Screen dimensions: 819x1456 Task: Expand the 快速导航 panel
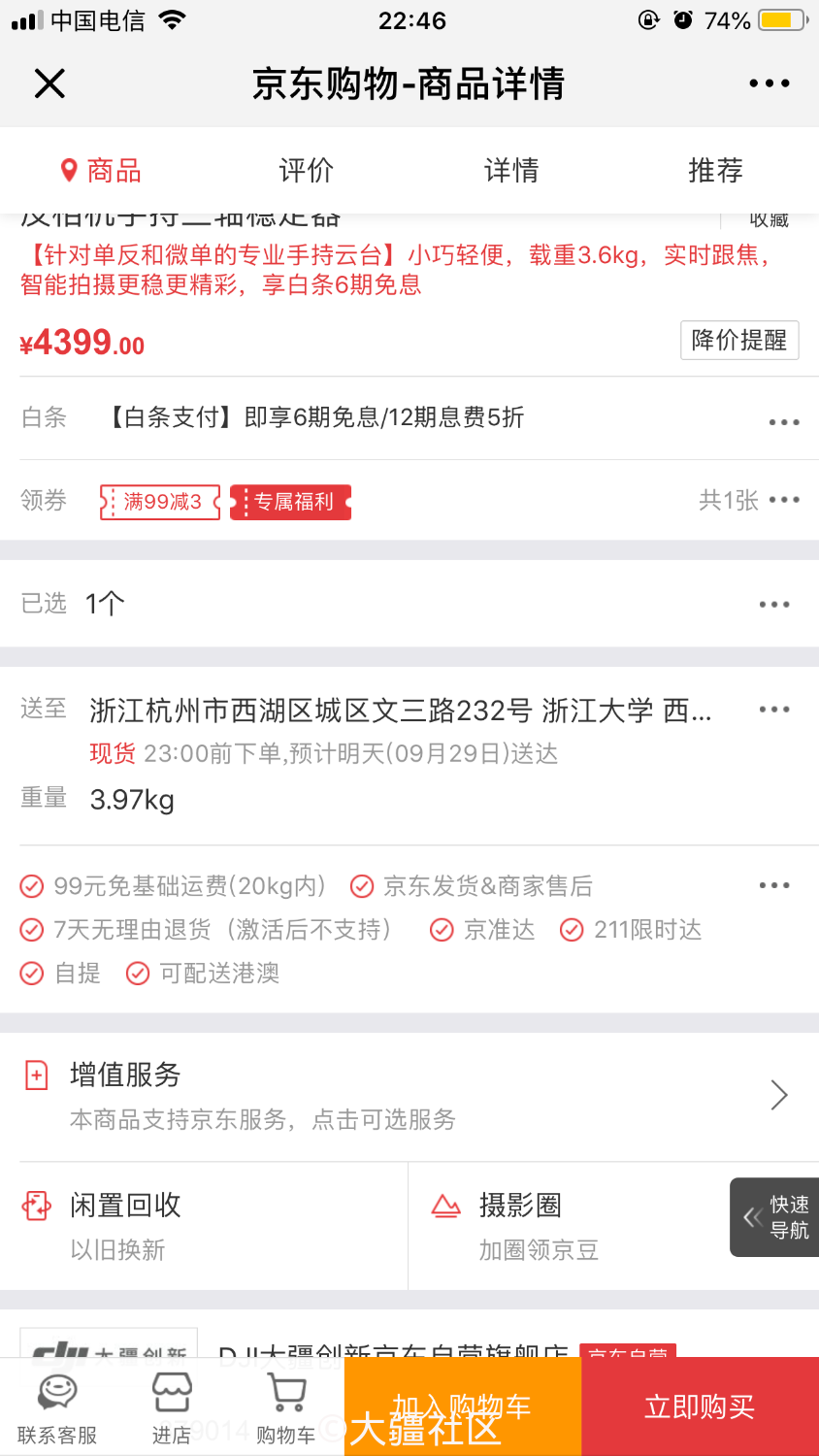pyautogui.click(x=774, y=1217)
